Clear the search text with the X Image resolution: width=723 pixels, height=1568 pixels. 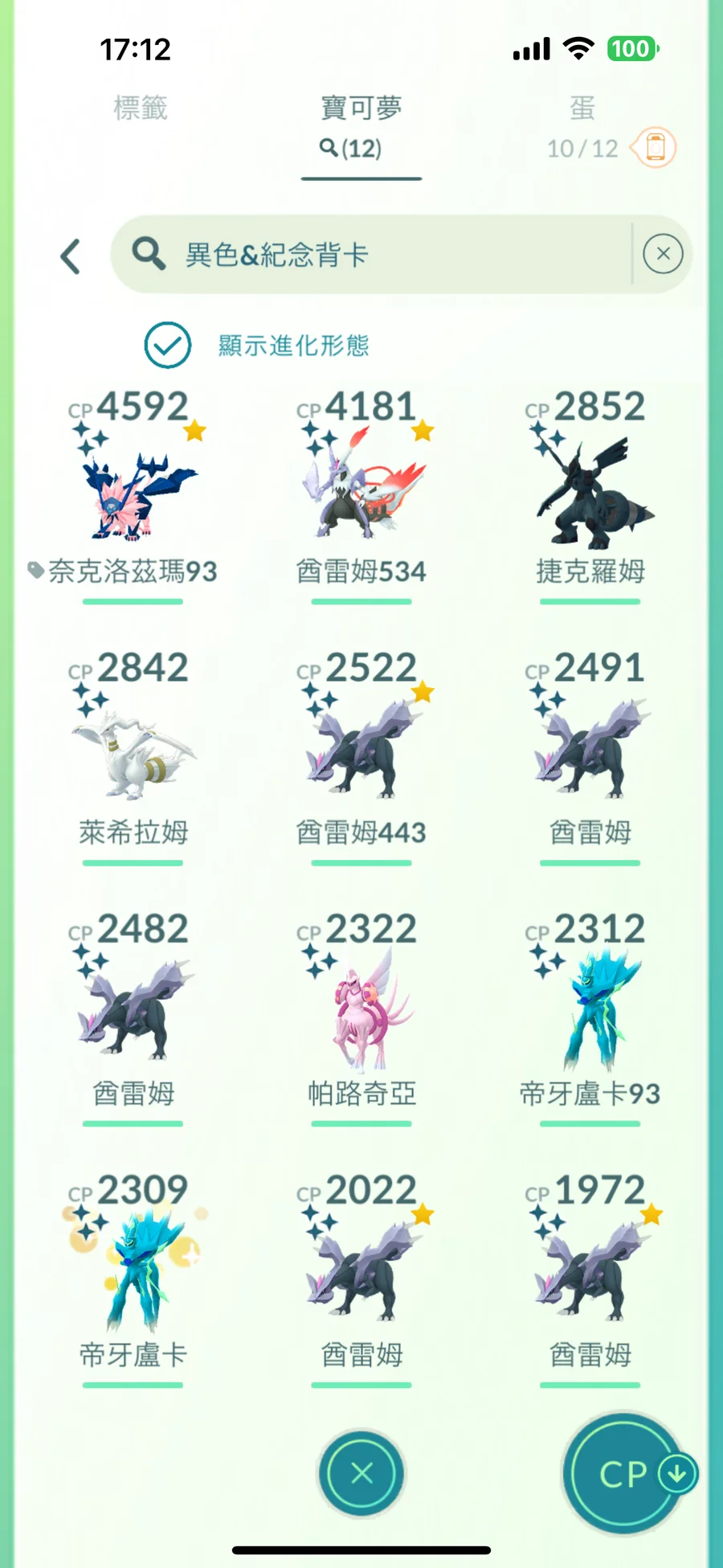[x=663, y=254]
